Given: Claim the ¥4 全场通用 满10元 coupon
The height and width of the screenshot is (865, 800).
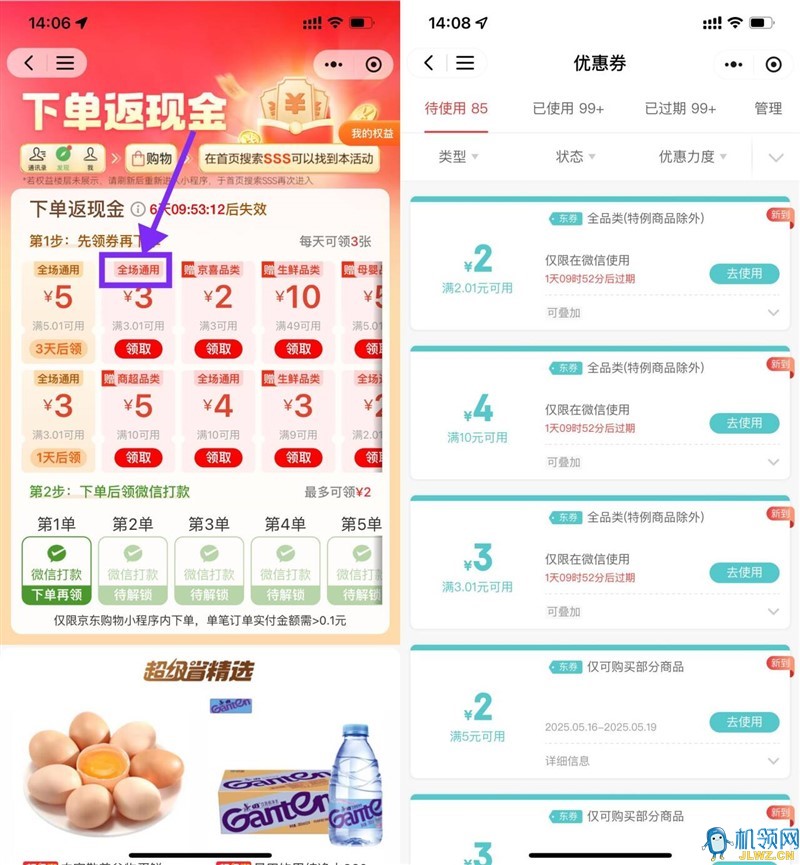Looking at the screenshot, I should [218, 457].
